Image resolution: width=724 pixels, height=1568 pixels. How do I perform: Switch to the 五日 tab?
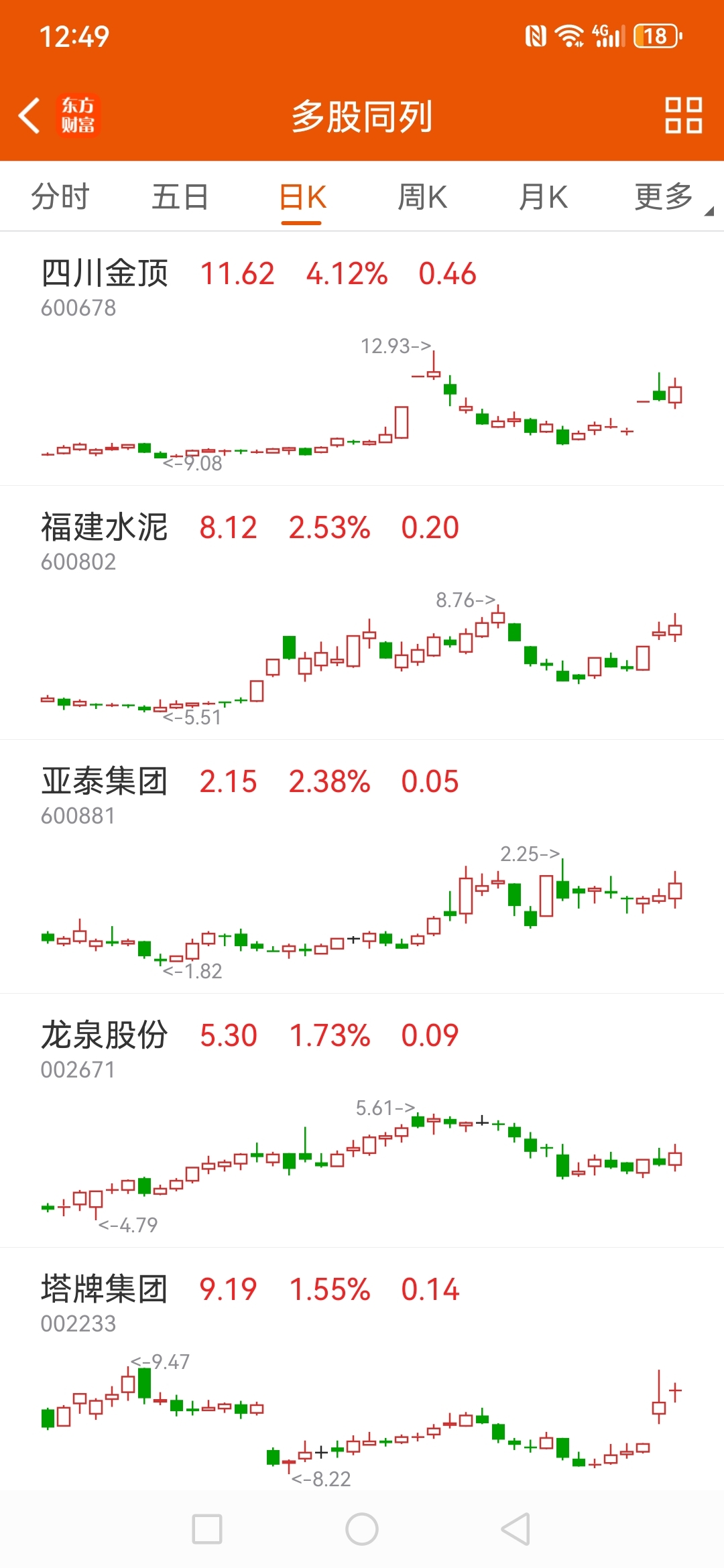[x=180, y=197]
